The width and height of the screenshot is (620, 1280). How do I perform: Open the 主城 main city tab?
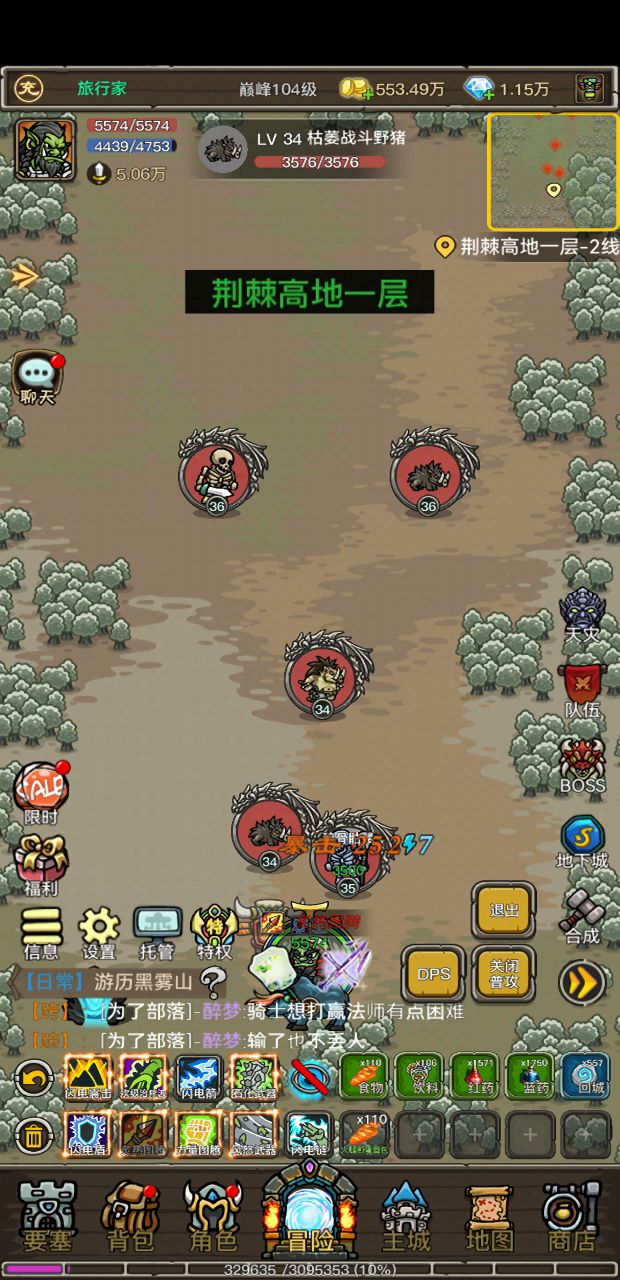point(405,1215)
